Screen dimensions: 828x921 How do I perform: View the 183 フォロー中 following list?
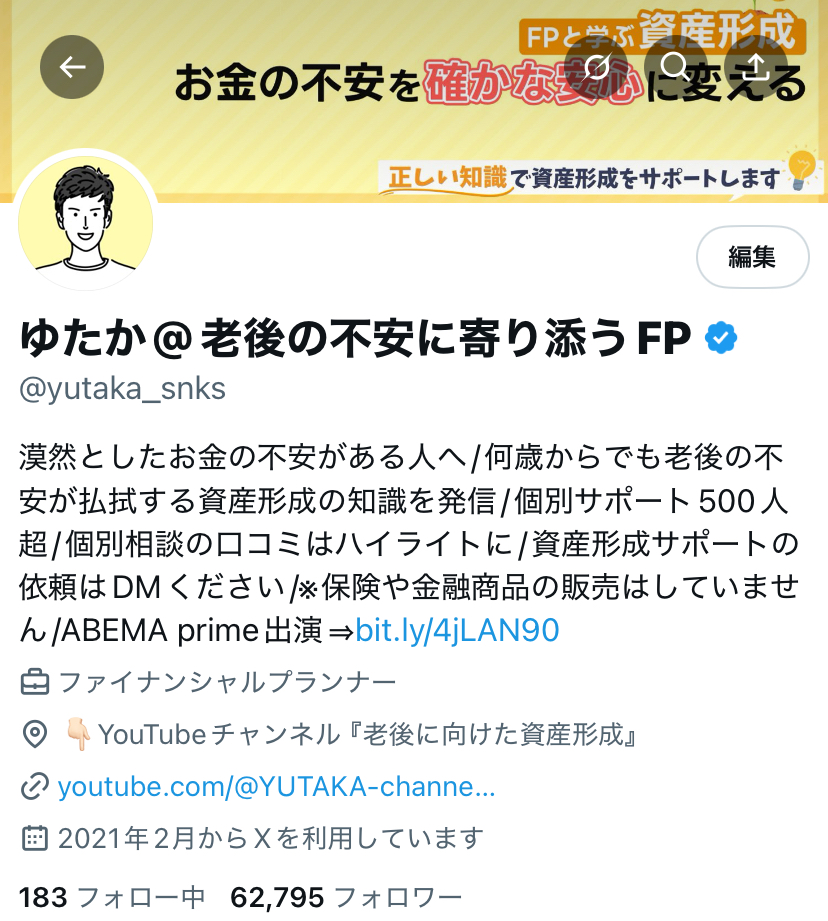[112, 897]
